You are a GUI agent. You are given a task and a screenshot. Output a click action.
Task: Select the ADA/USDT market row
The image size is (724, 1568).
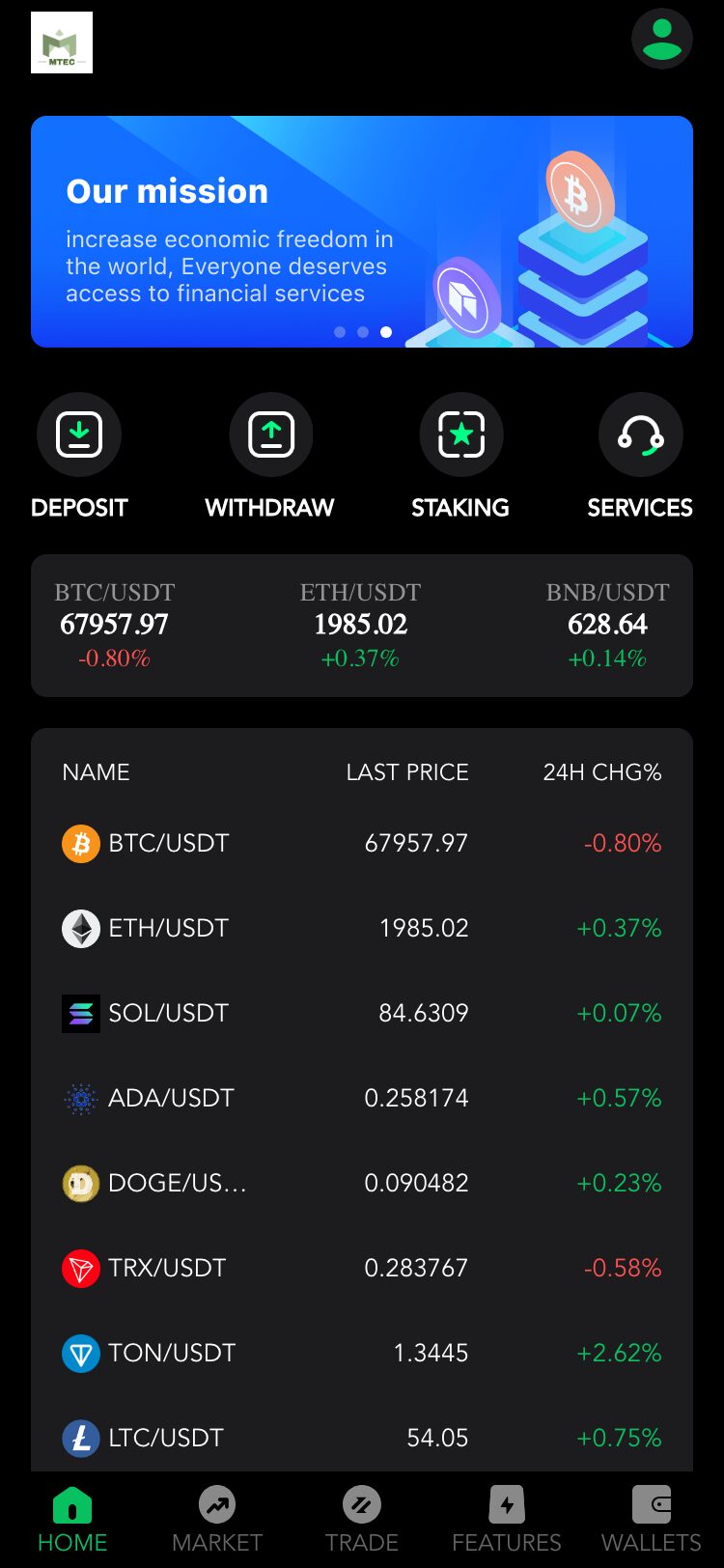362,1098
